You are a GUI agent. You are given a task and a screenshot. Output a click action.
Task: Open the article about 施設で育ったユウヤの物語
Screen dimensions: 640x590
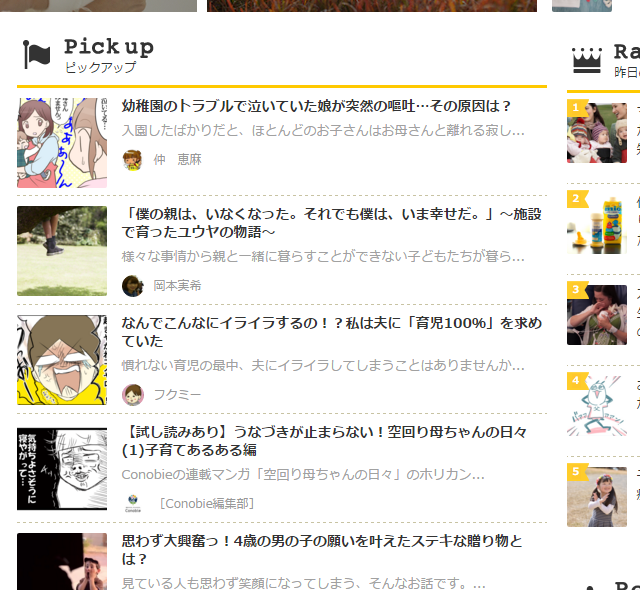point(331,223)
